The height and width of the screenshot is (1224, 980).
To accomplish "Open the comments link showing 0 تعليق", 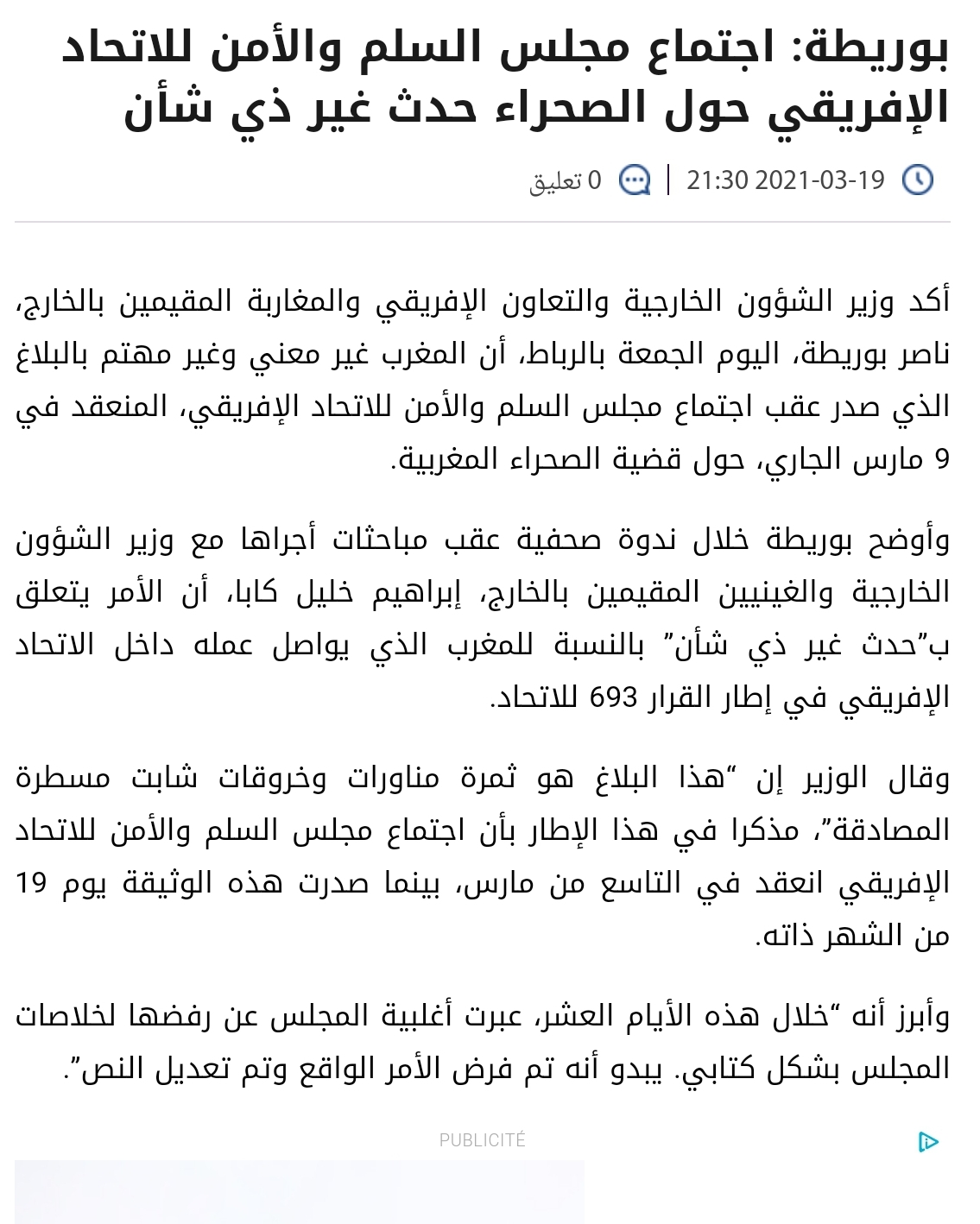I will click(x=566, y=180).
